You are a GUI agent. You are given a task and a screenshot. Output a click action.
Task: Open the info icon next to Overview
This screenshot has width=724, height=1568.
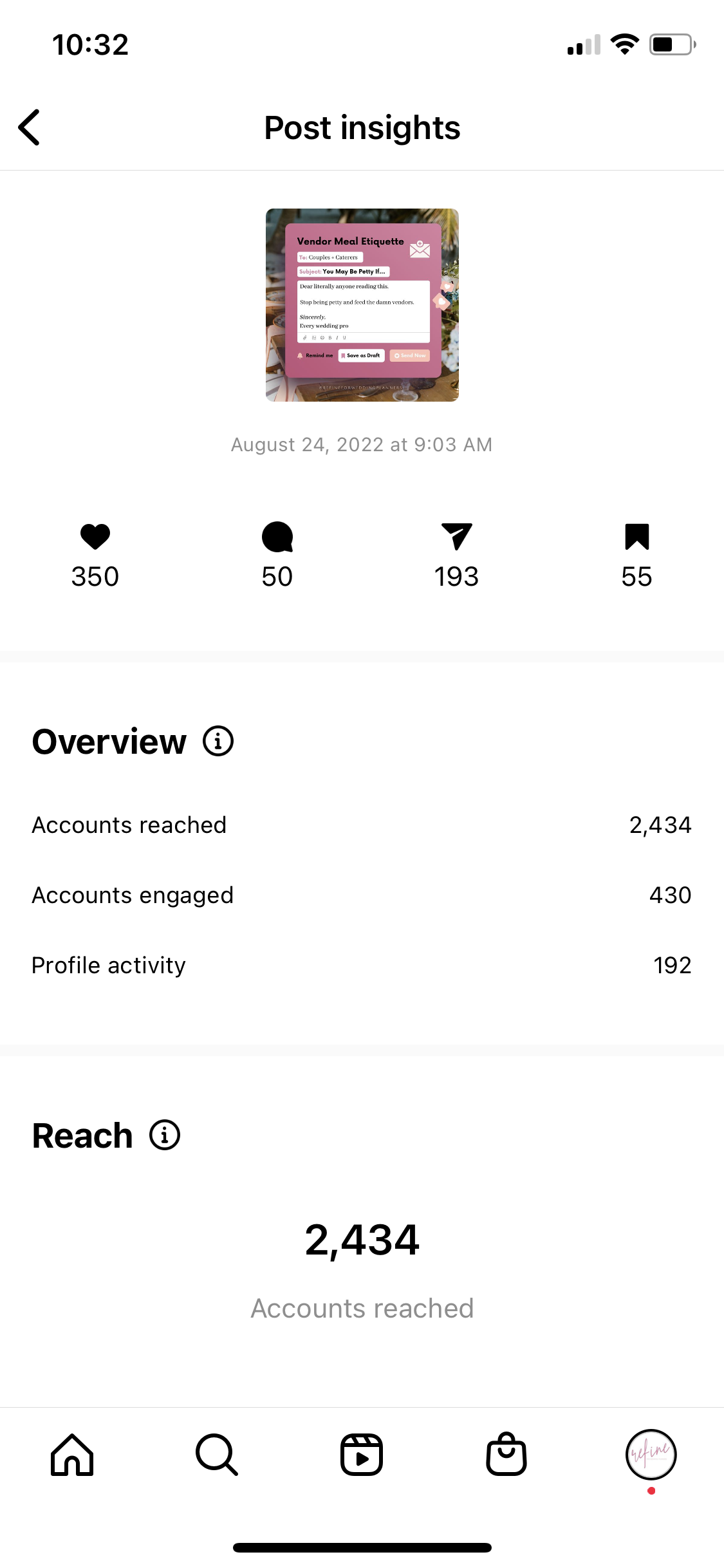(x=218, y=742)
